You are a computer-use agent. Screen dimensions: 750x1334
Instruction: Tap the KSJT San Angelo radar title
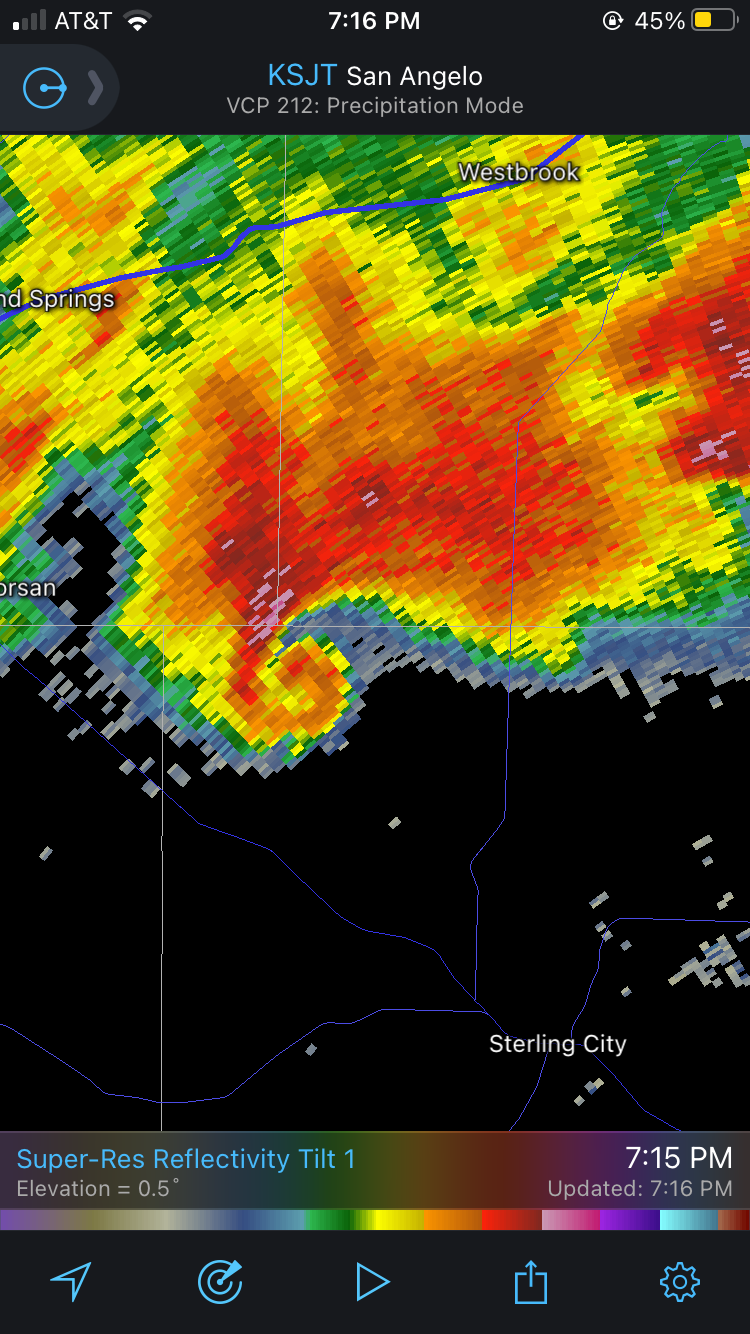tap(375, 76)
